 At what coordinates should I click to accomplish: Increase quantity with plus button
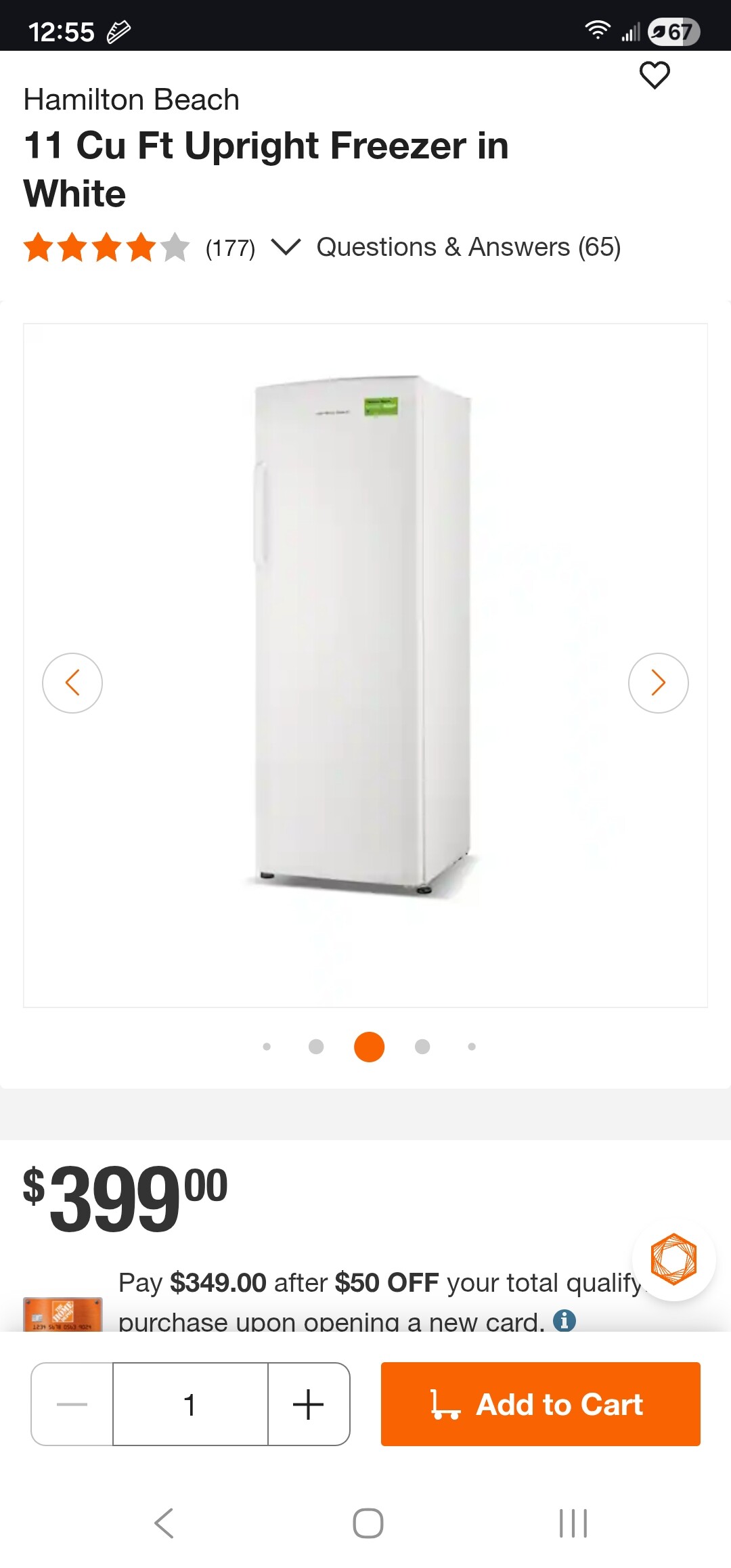click(309, 1404)
